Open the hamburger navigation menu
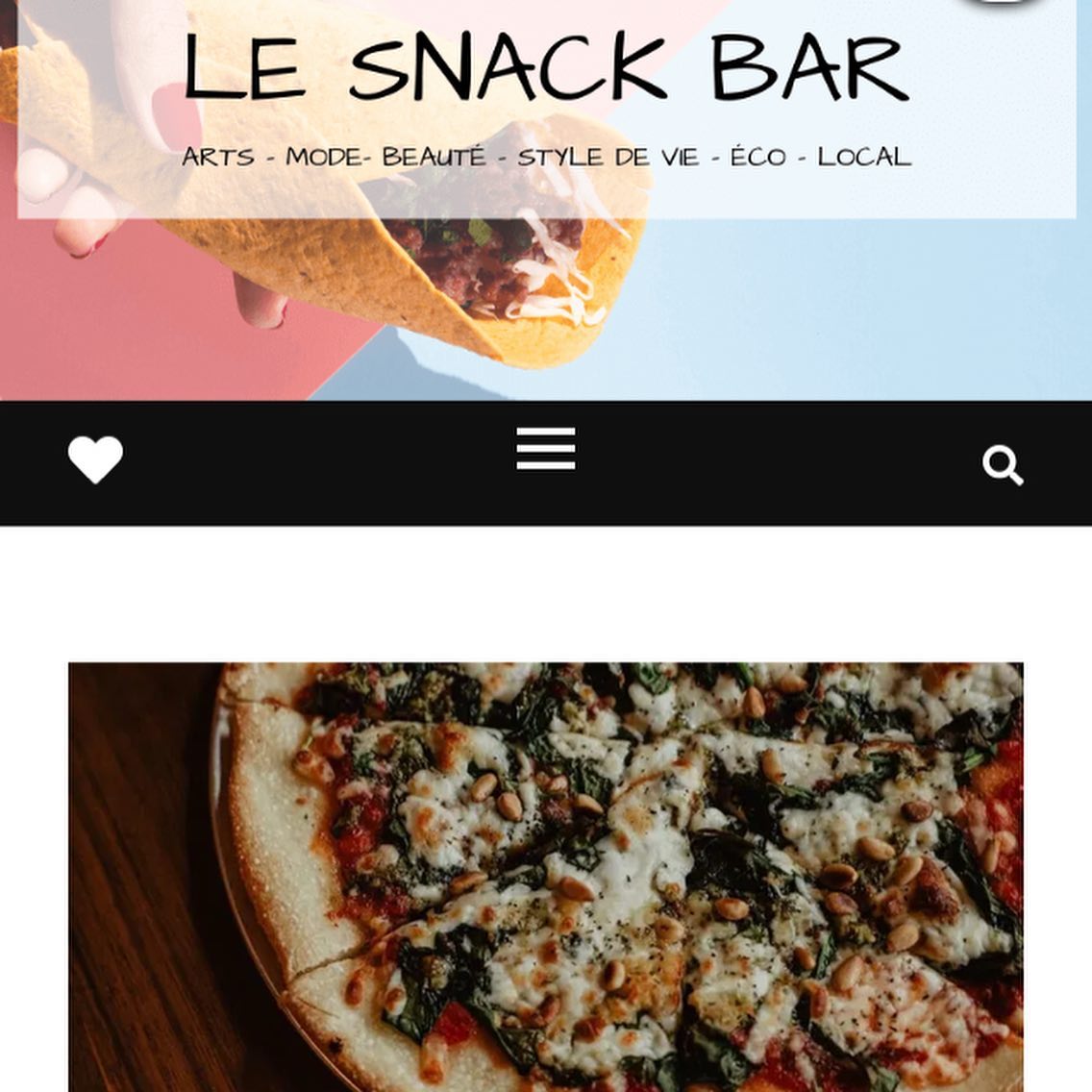Viewport: 1092px width, 1092px height. (546, 449)
